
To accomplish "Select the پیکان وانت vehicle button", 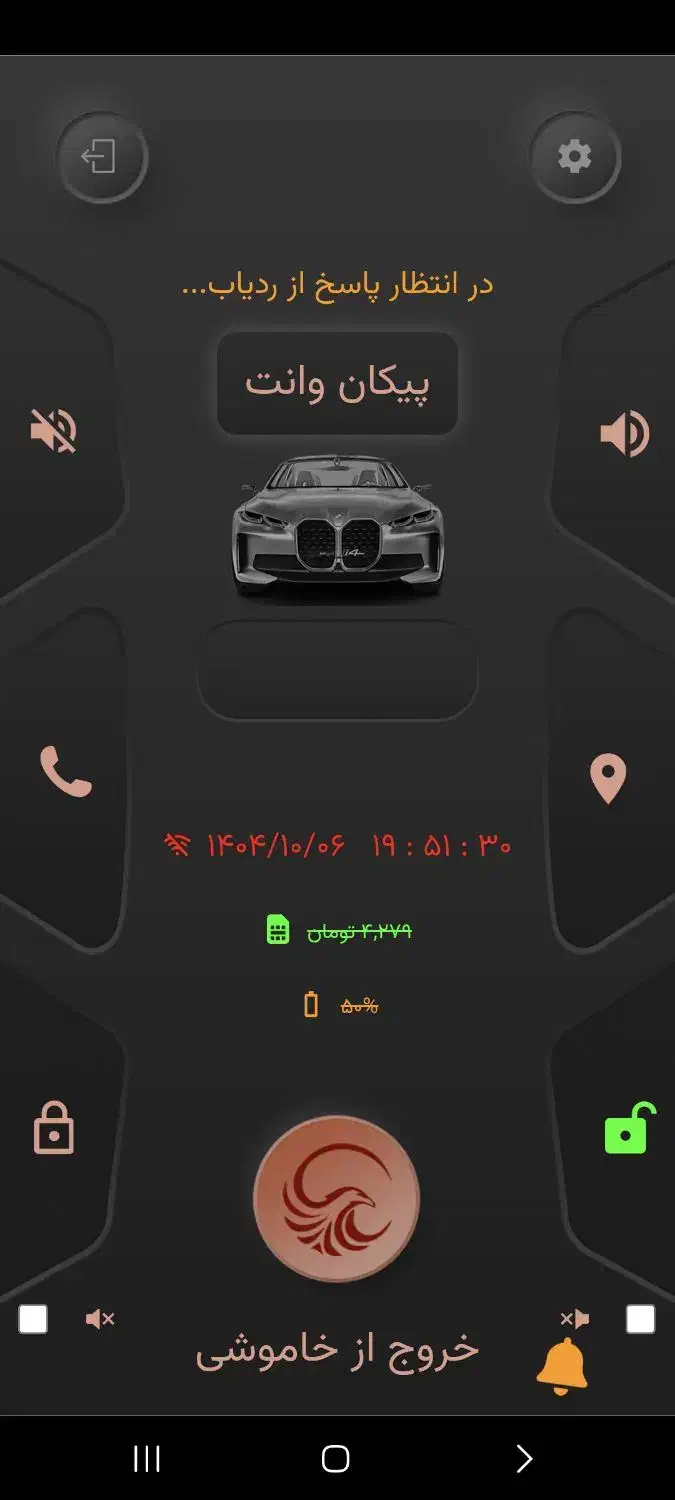I will tap(337, 384).
